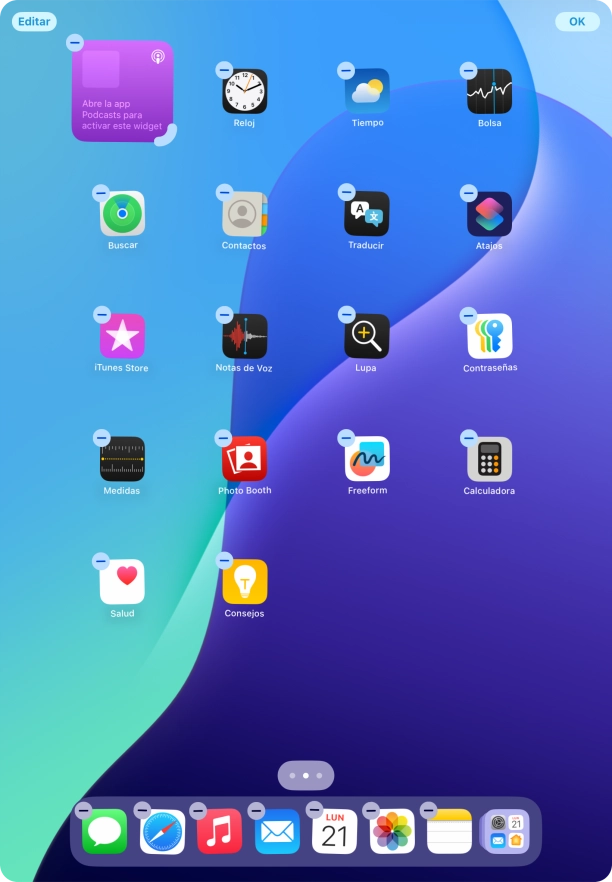Tap the Editar button

34,21
